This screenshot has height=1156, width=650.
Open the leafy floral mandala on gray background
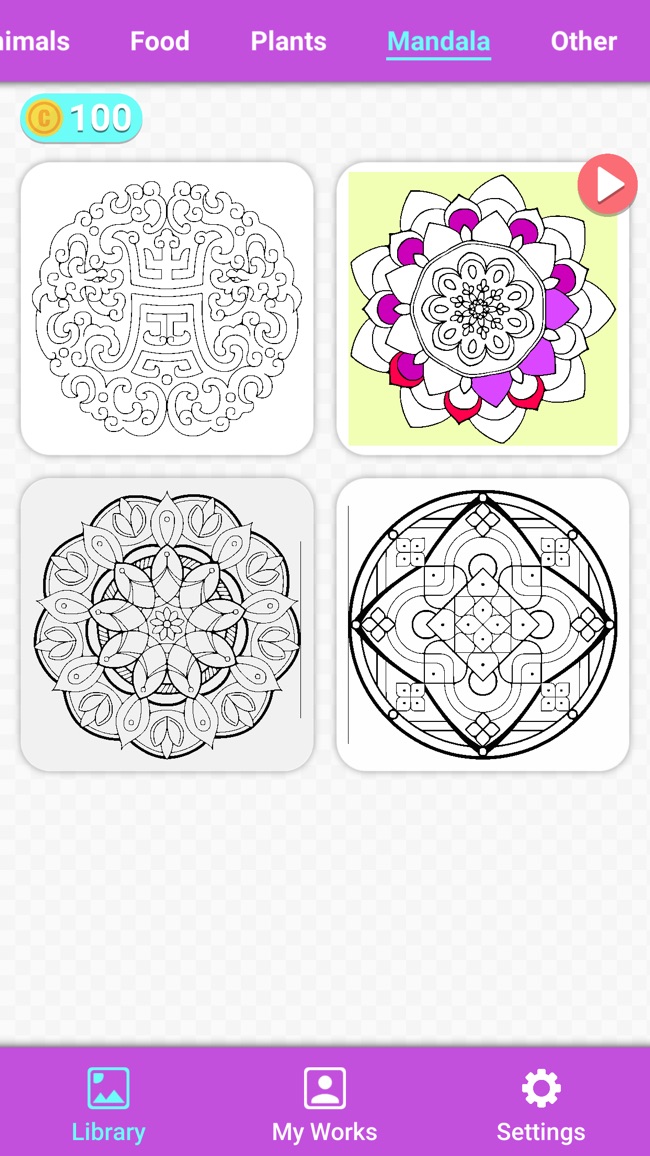(x=167, y=624)
